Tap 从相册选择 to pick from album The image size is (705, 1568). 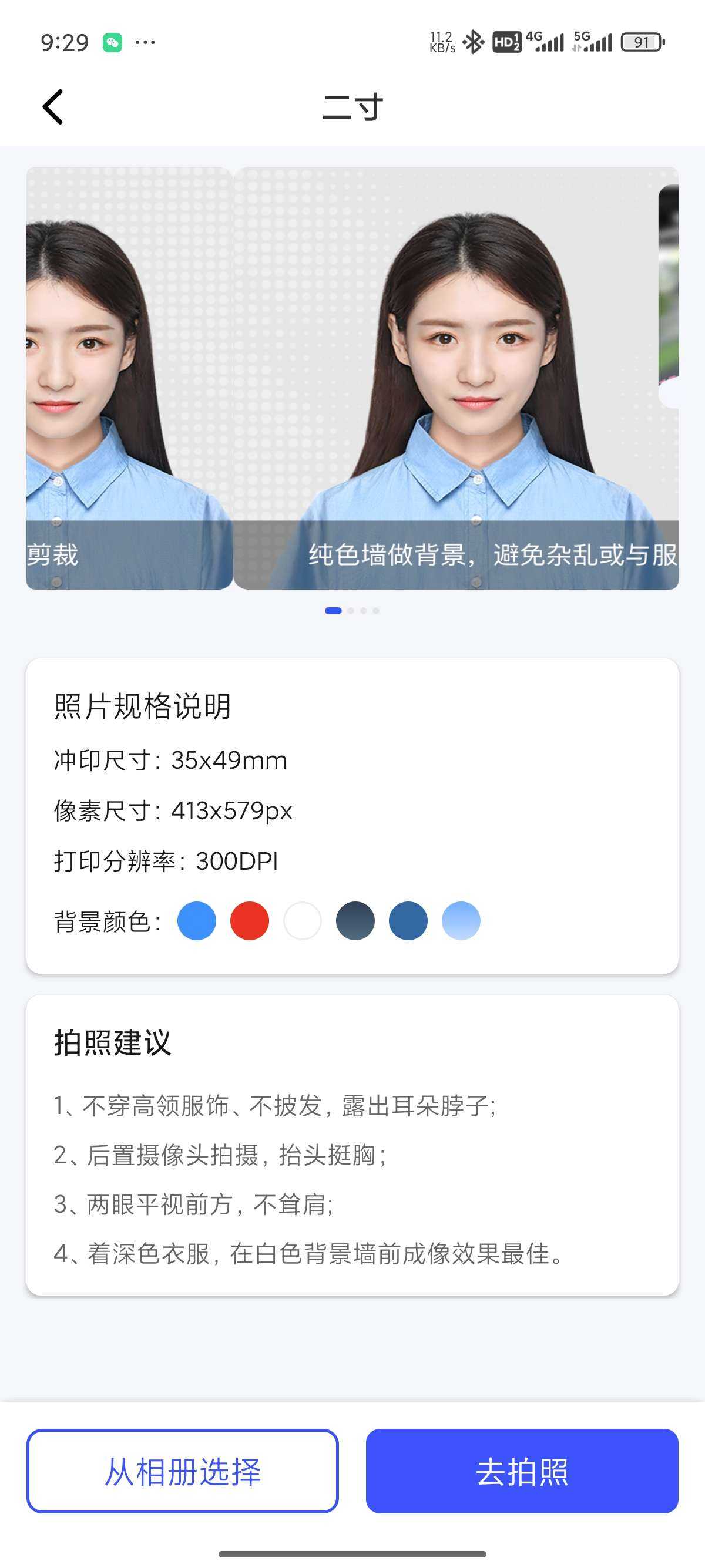[182, 1471]
